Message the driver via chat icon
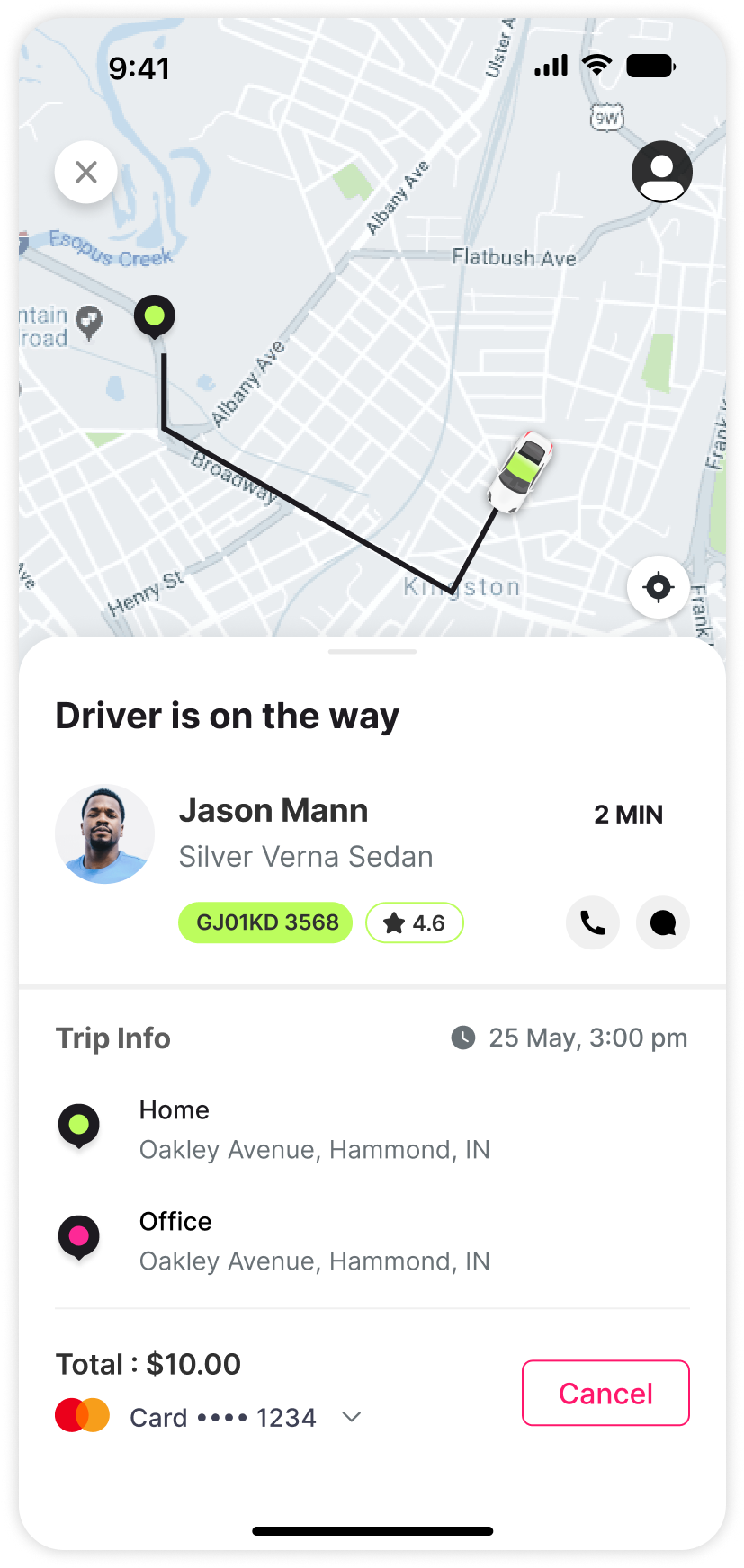 663,922
